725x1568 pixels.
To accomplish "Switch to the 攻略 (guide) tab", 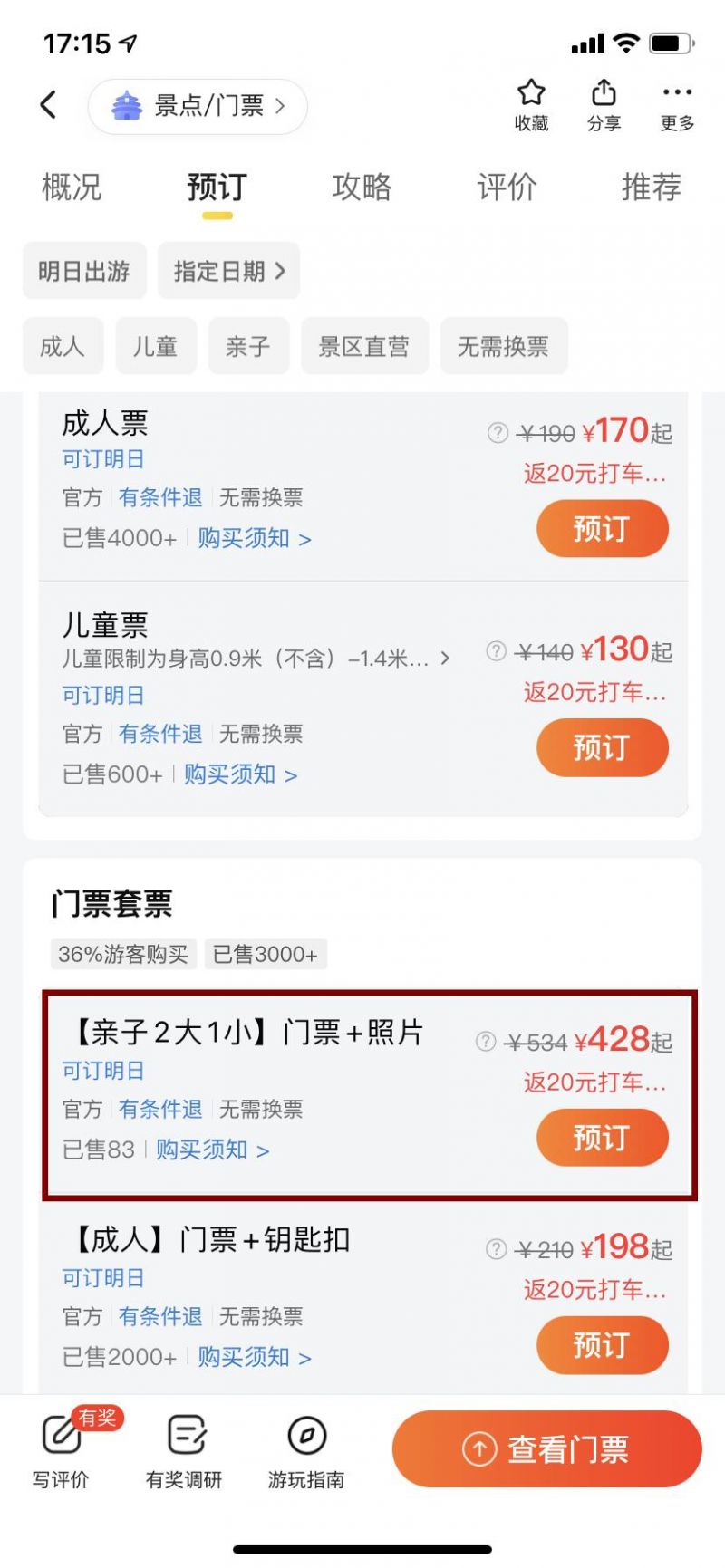I will point(361,188).
